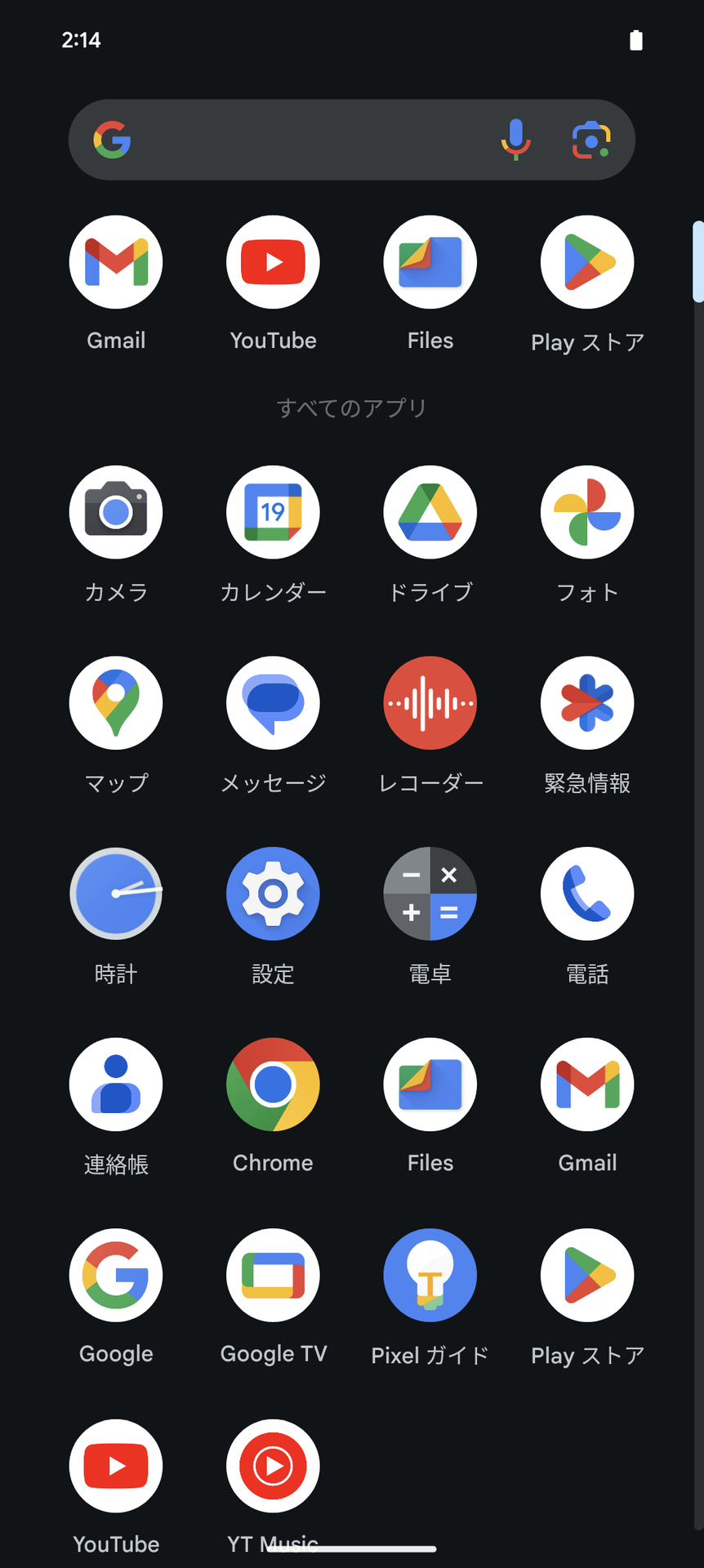
Task: Launch the 時計 app
Action: (x=116, y=894)
